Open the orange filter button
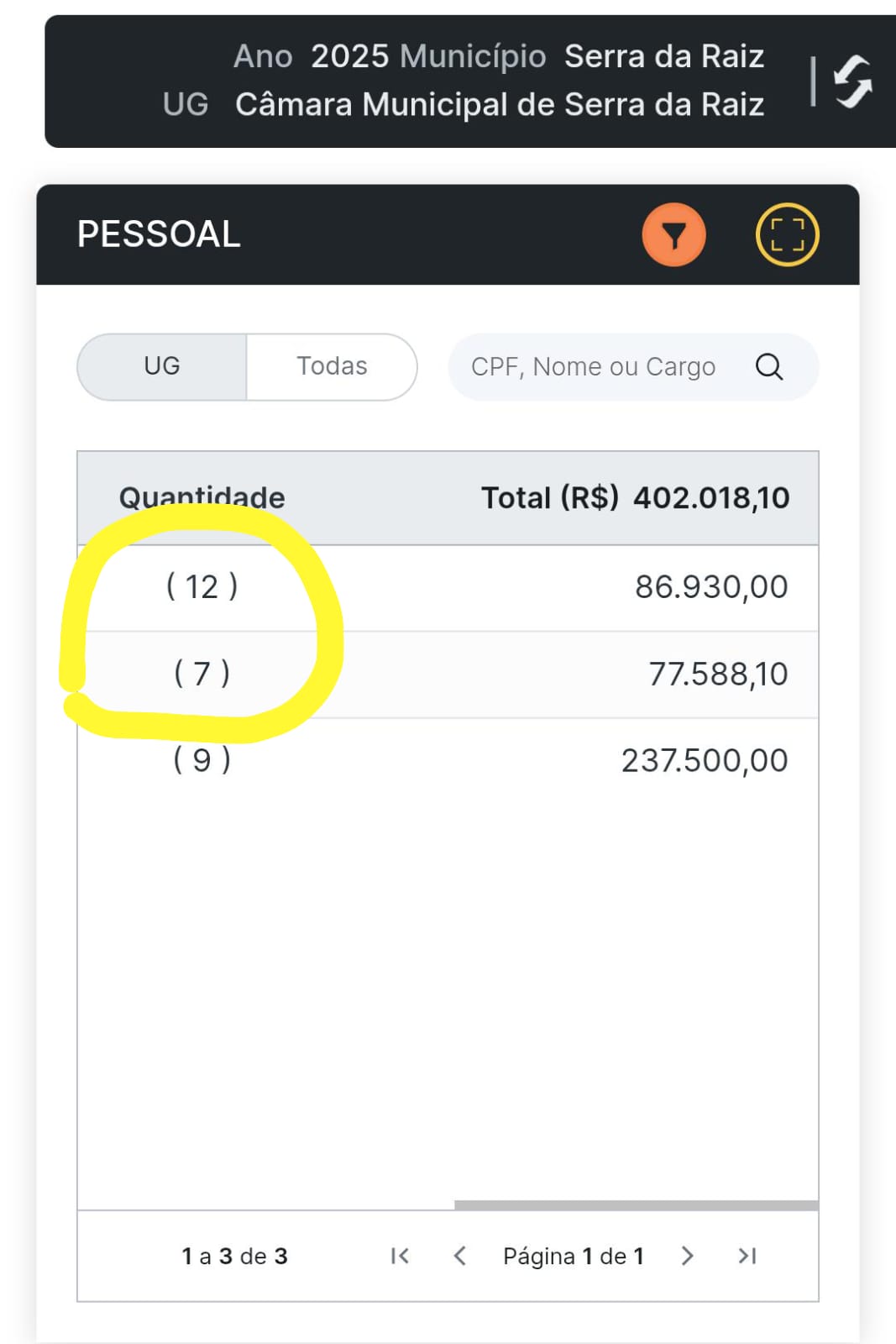 click(x=673, y=235)
